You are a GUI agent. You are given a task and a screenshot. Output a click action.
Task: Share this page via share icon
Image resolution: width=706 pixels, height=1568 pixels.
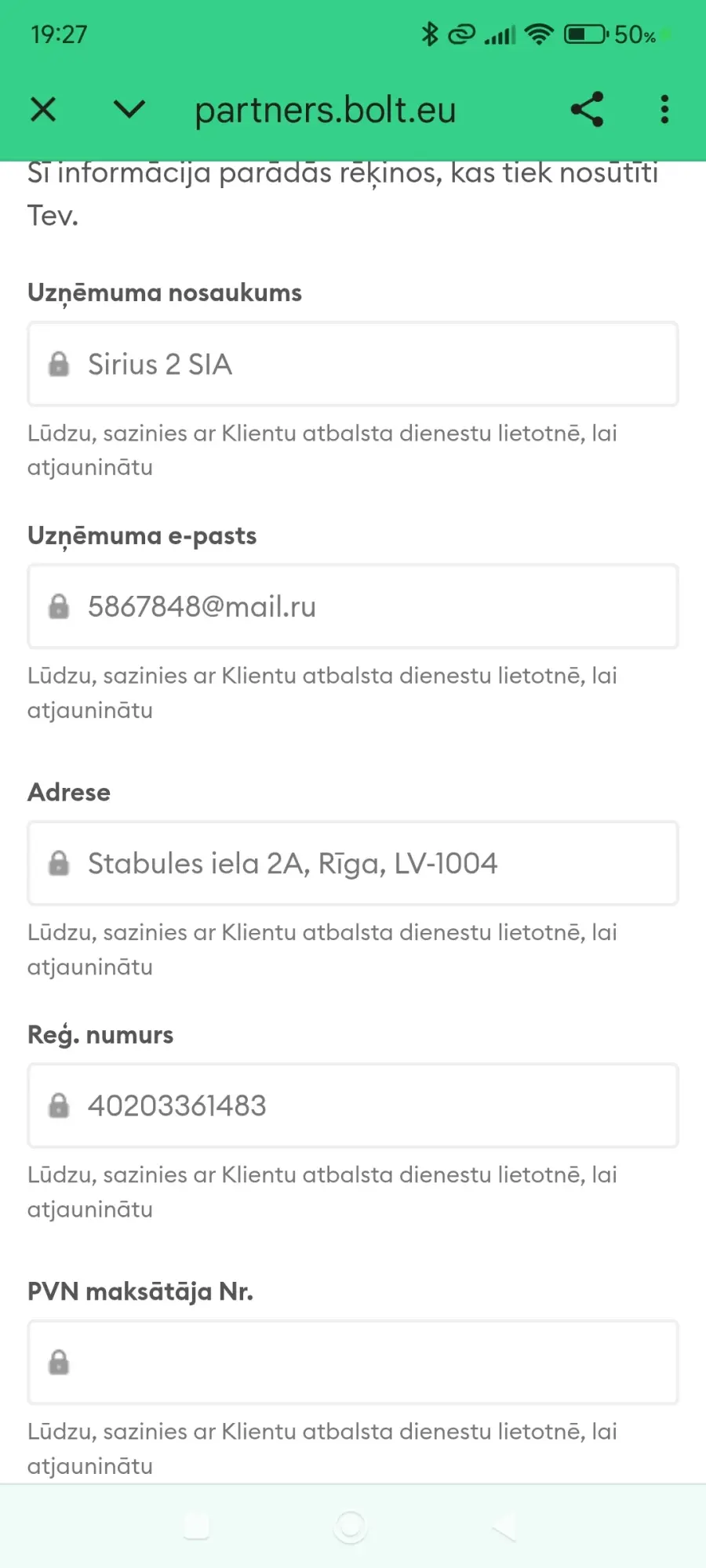click(x=587, y=109)
